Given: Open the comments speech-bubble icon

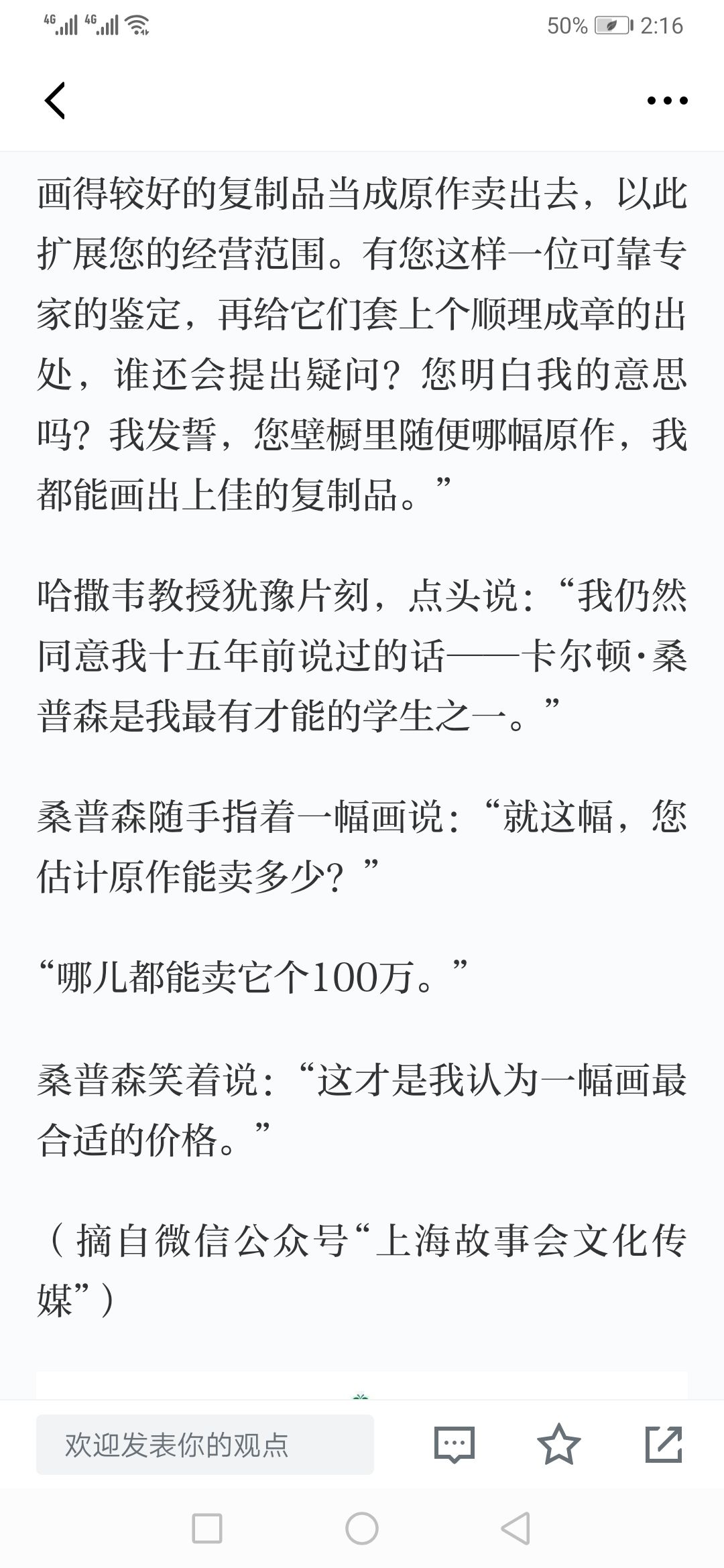Looking at the screenshot, I should pos(455,1445).
